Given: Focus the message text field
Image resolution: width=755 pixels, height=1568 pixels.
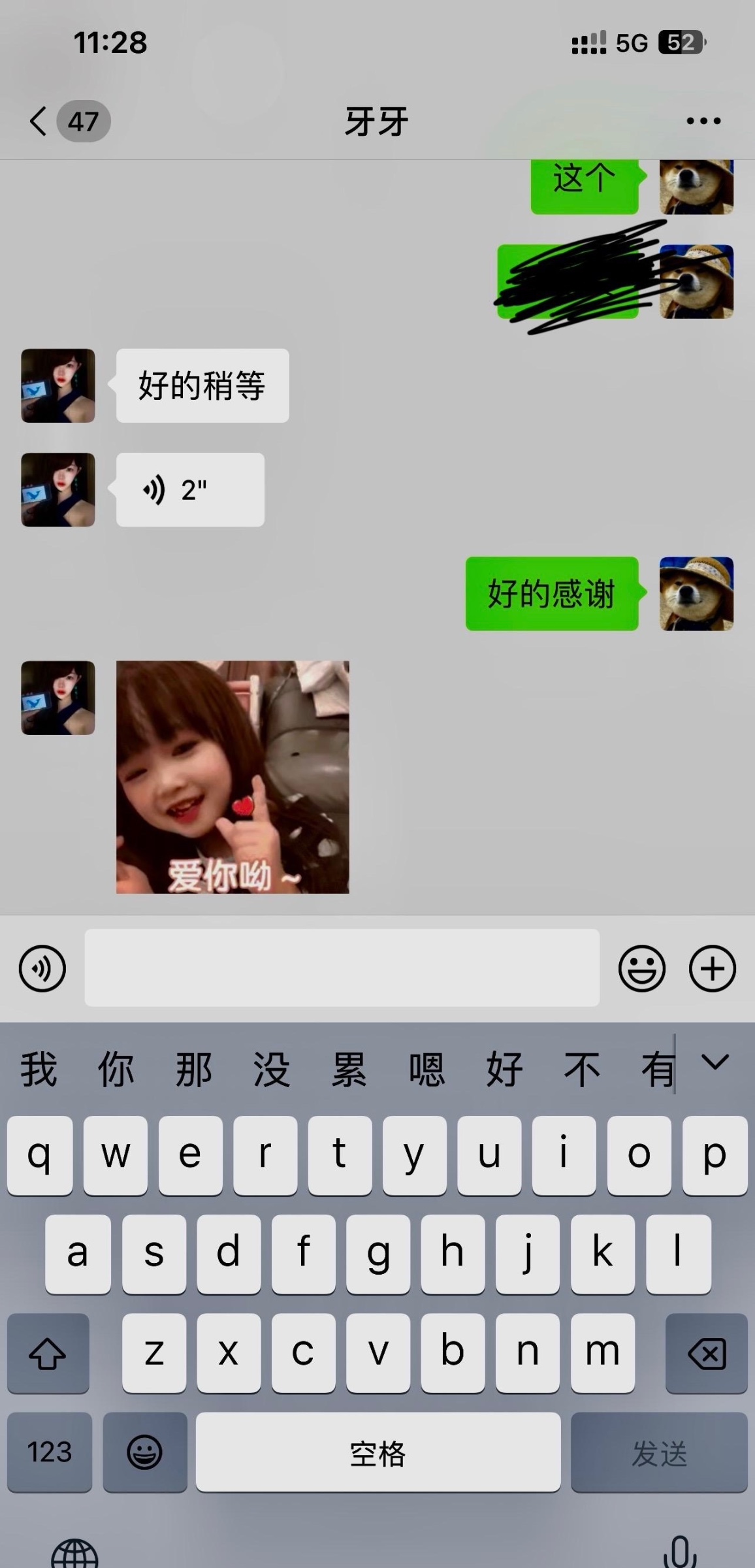Looking at the screenshot, I should click(342, 968).
